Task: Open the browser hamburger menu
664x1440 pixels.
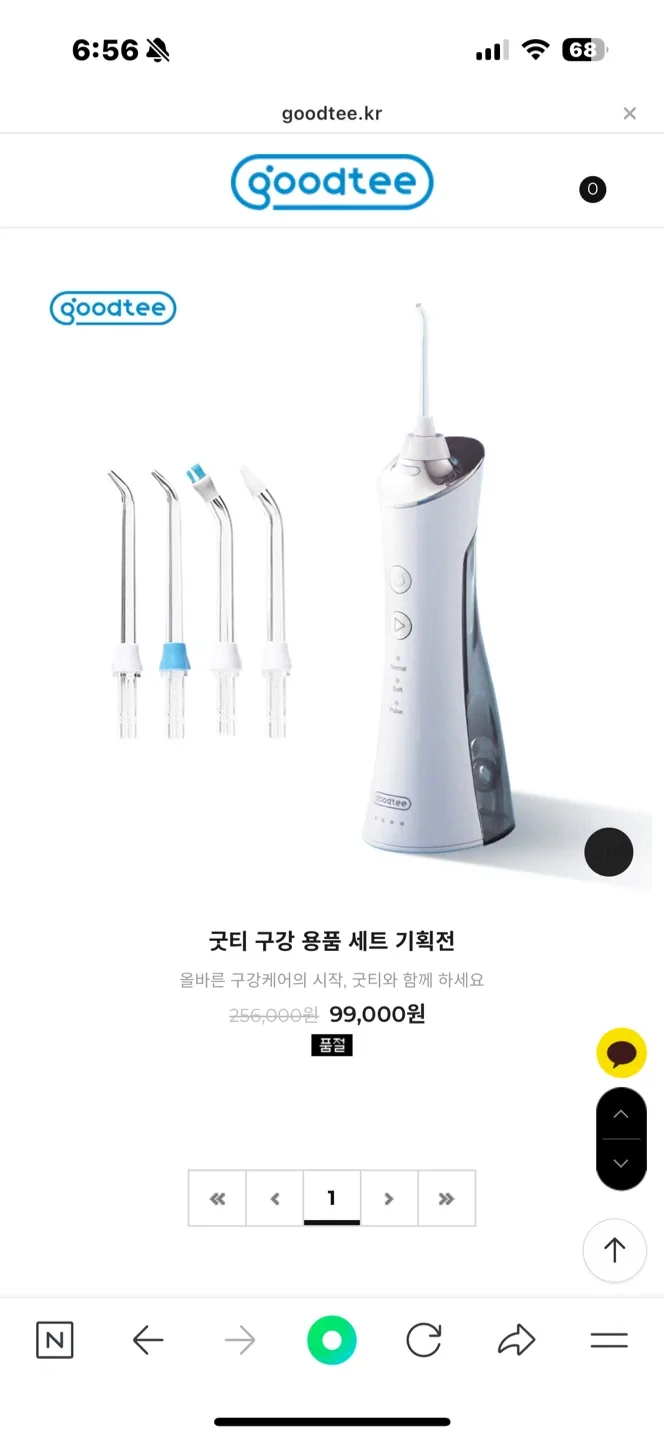Action: [x=608, y=1340]
